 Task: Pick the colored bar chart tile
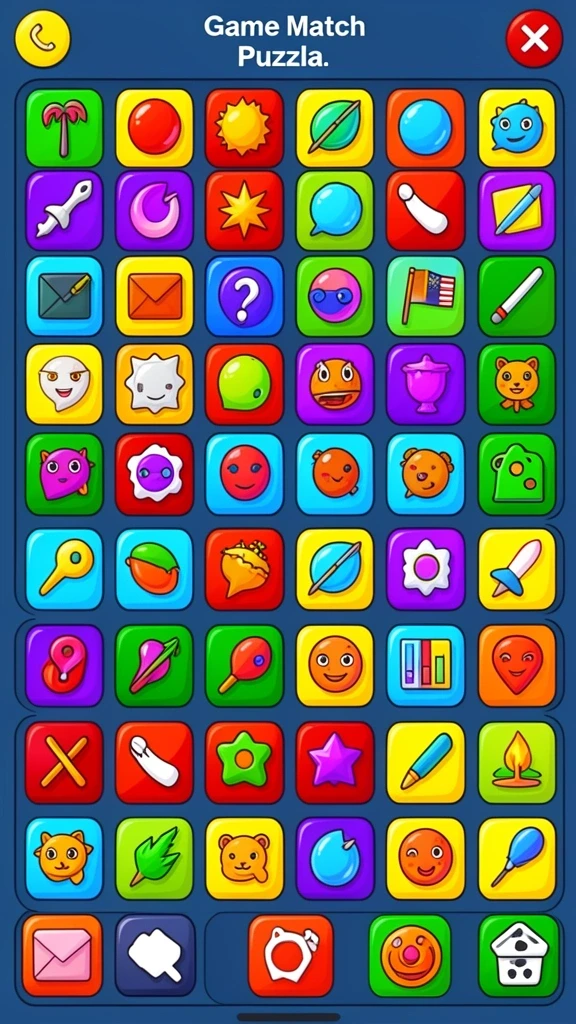click(425, 665)
